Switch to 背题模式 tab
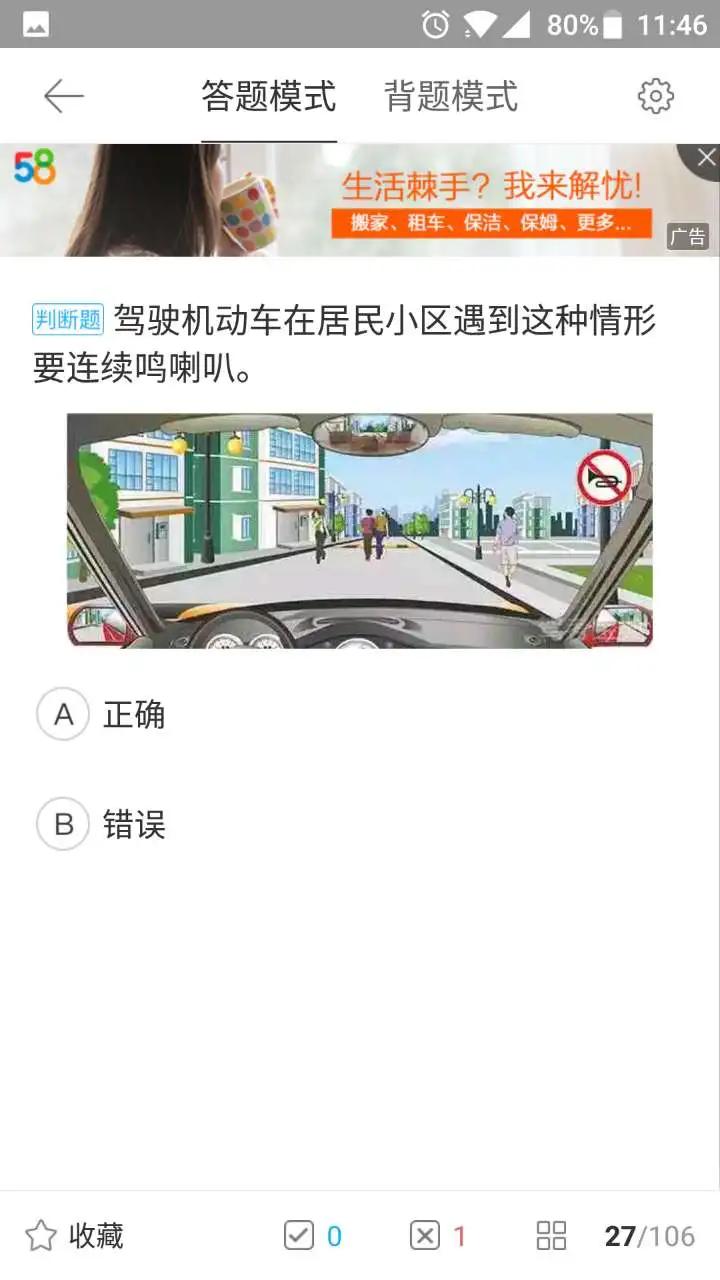The image size is (720, 1280). click(x=451, y=97)
